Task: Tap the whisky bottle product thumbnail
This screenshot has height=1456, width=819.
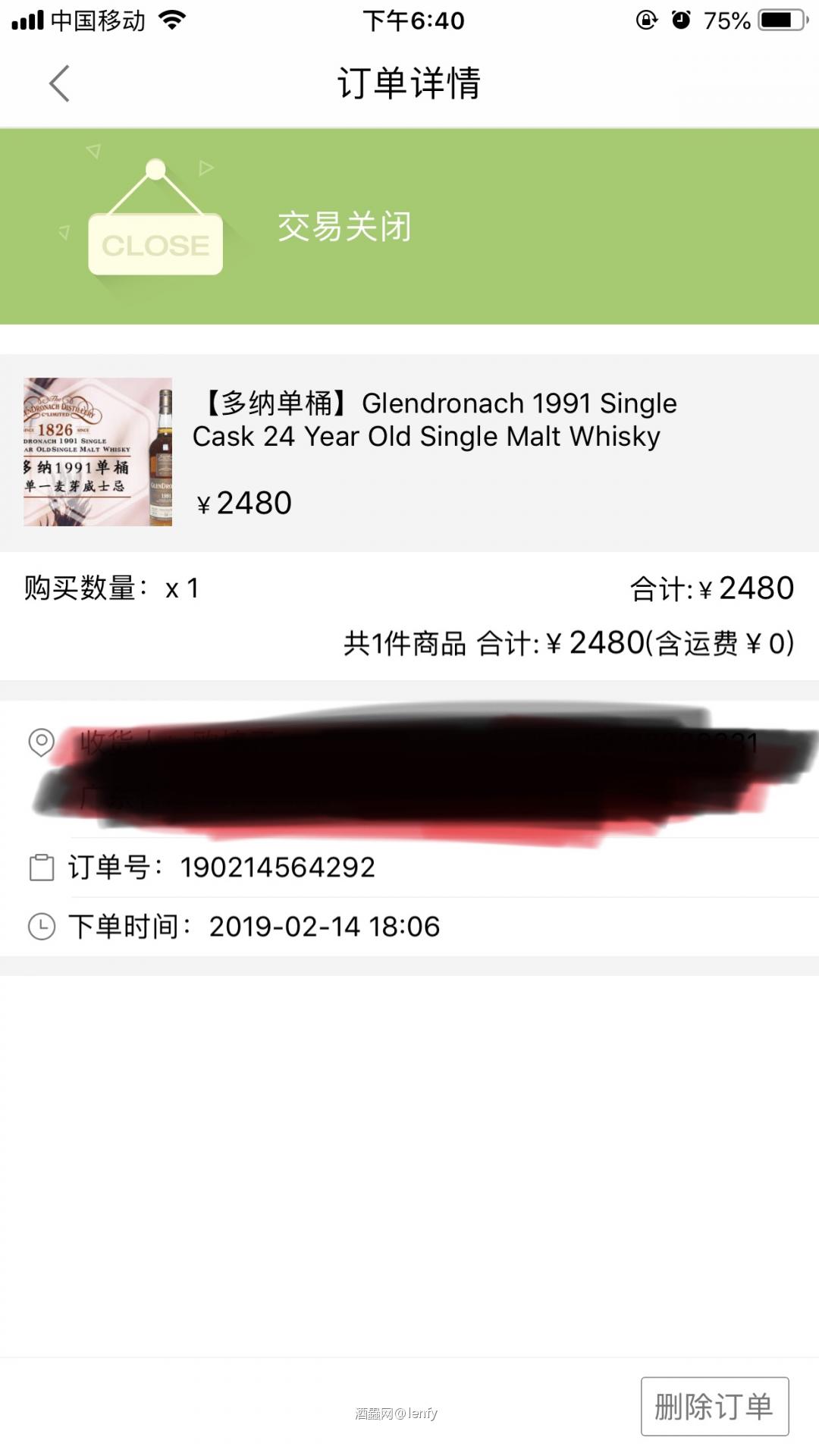Action: tap(97, 452)
